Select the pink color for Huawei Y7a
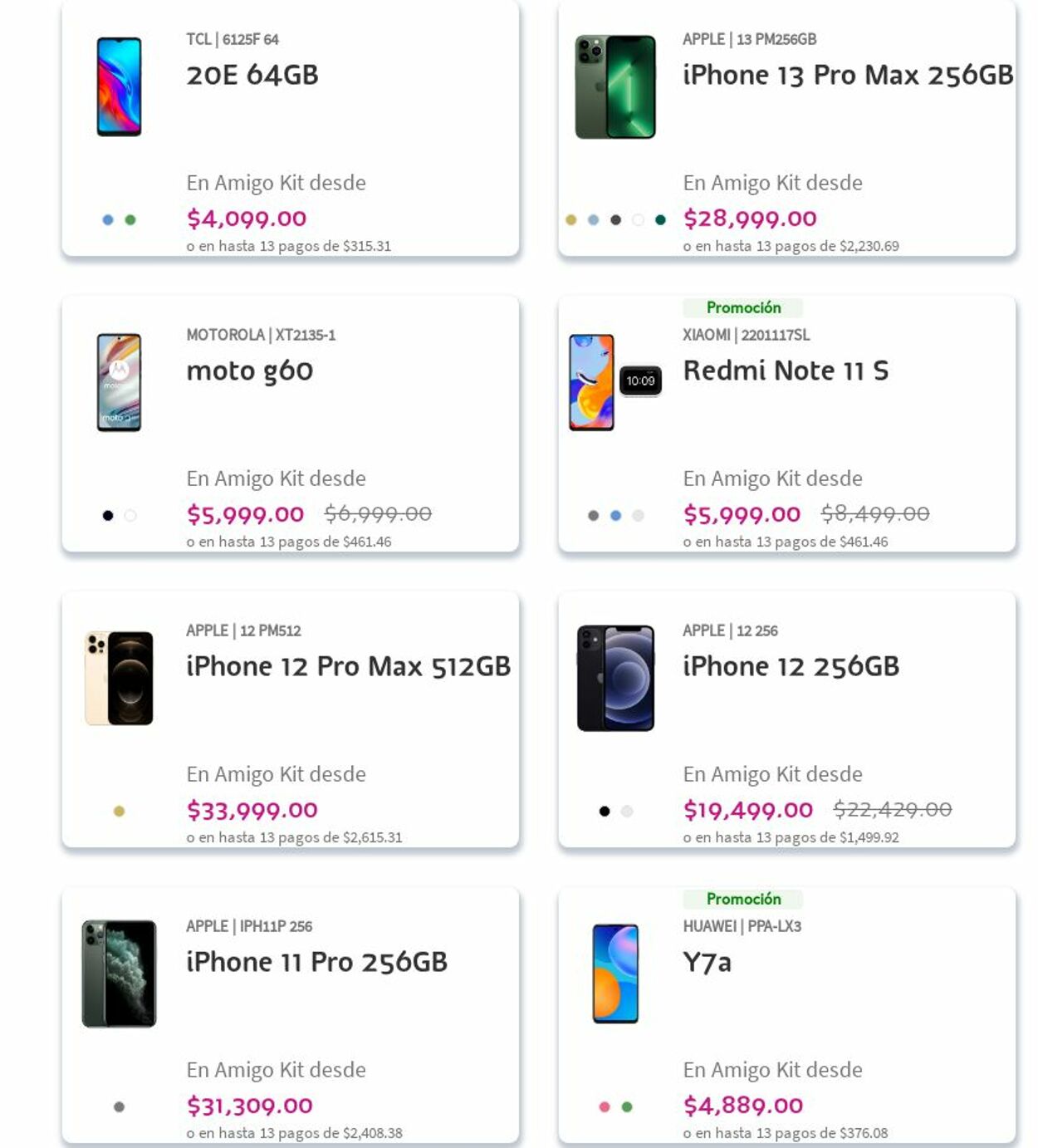 605,1107
